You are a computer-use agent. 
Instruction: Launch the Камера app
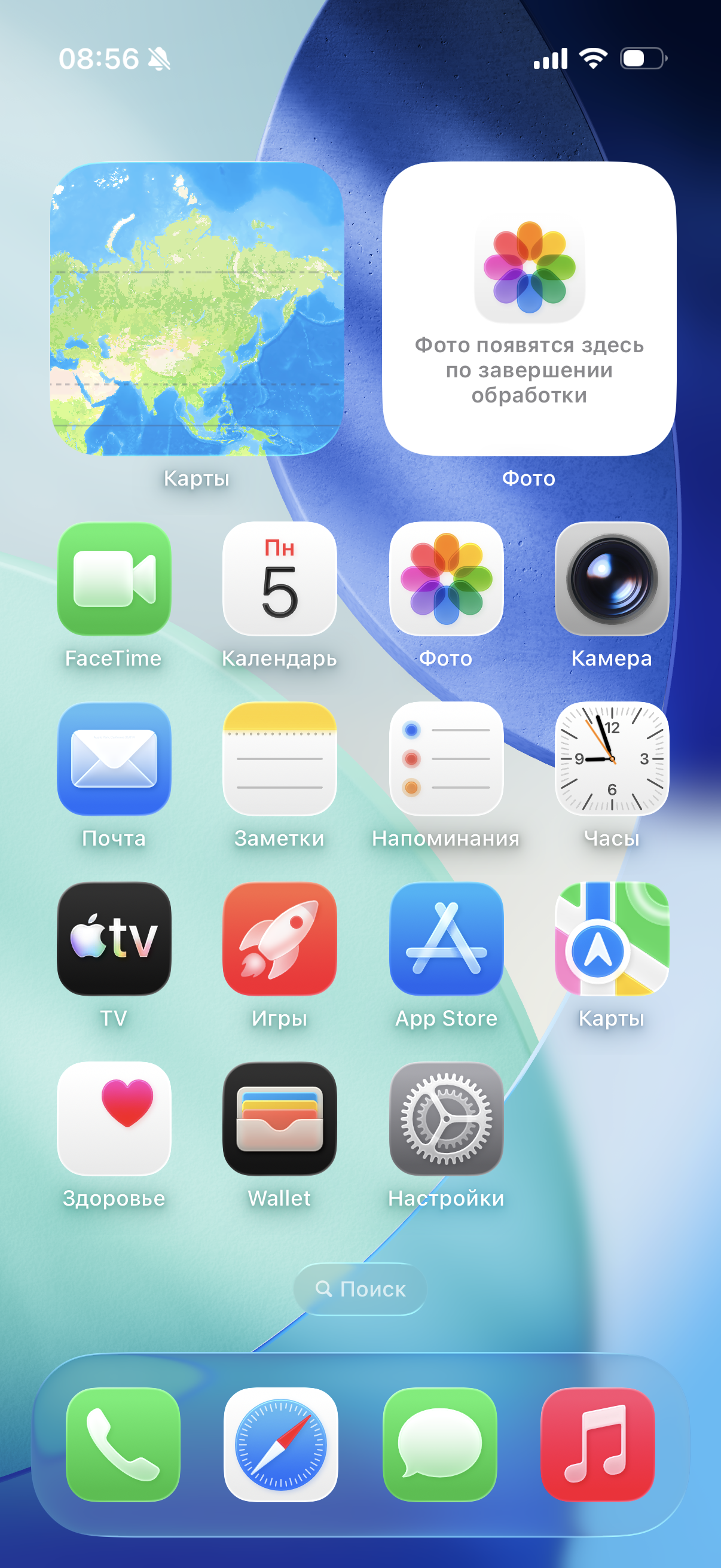(612, 579)
